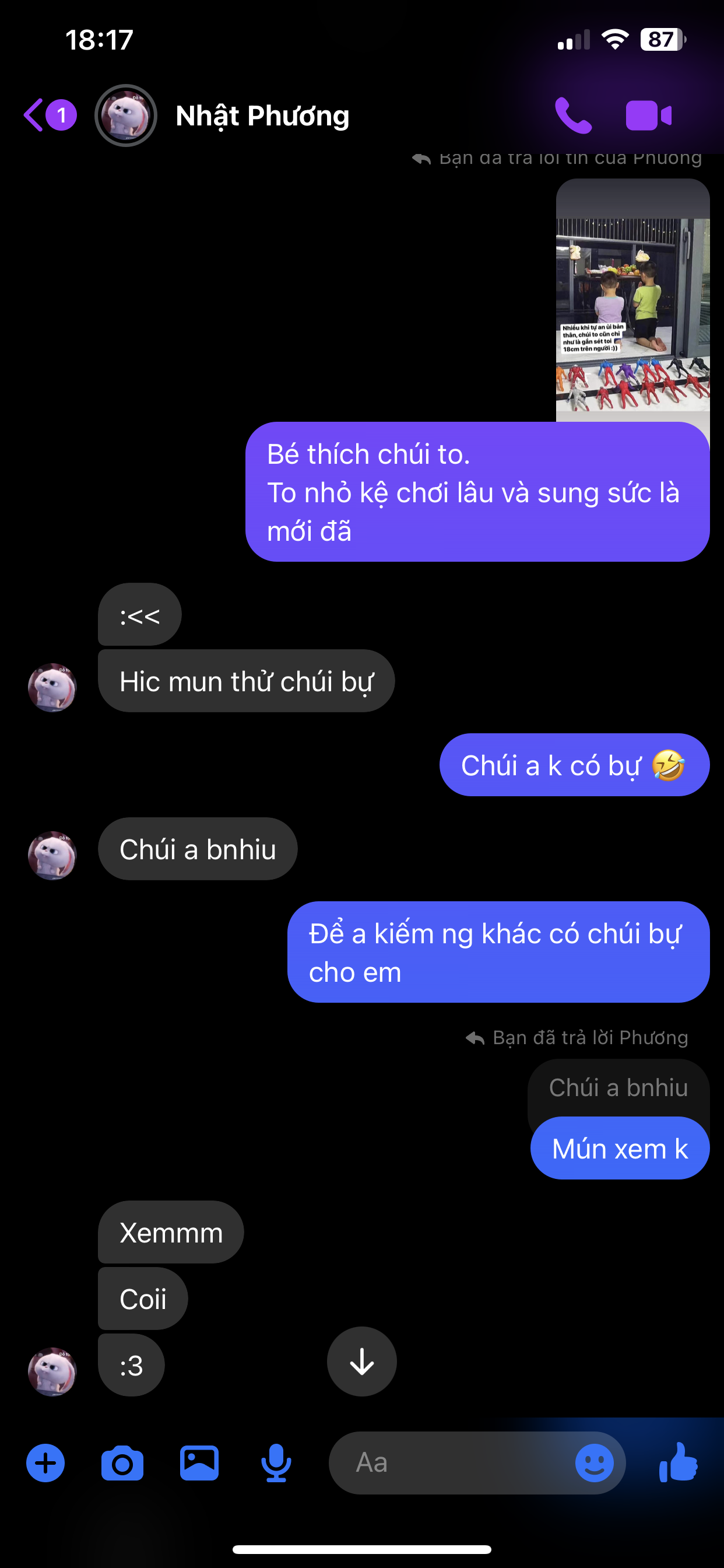
Task: Send a thumbs-up like
Action: point(679,1462)
